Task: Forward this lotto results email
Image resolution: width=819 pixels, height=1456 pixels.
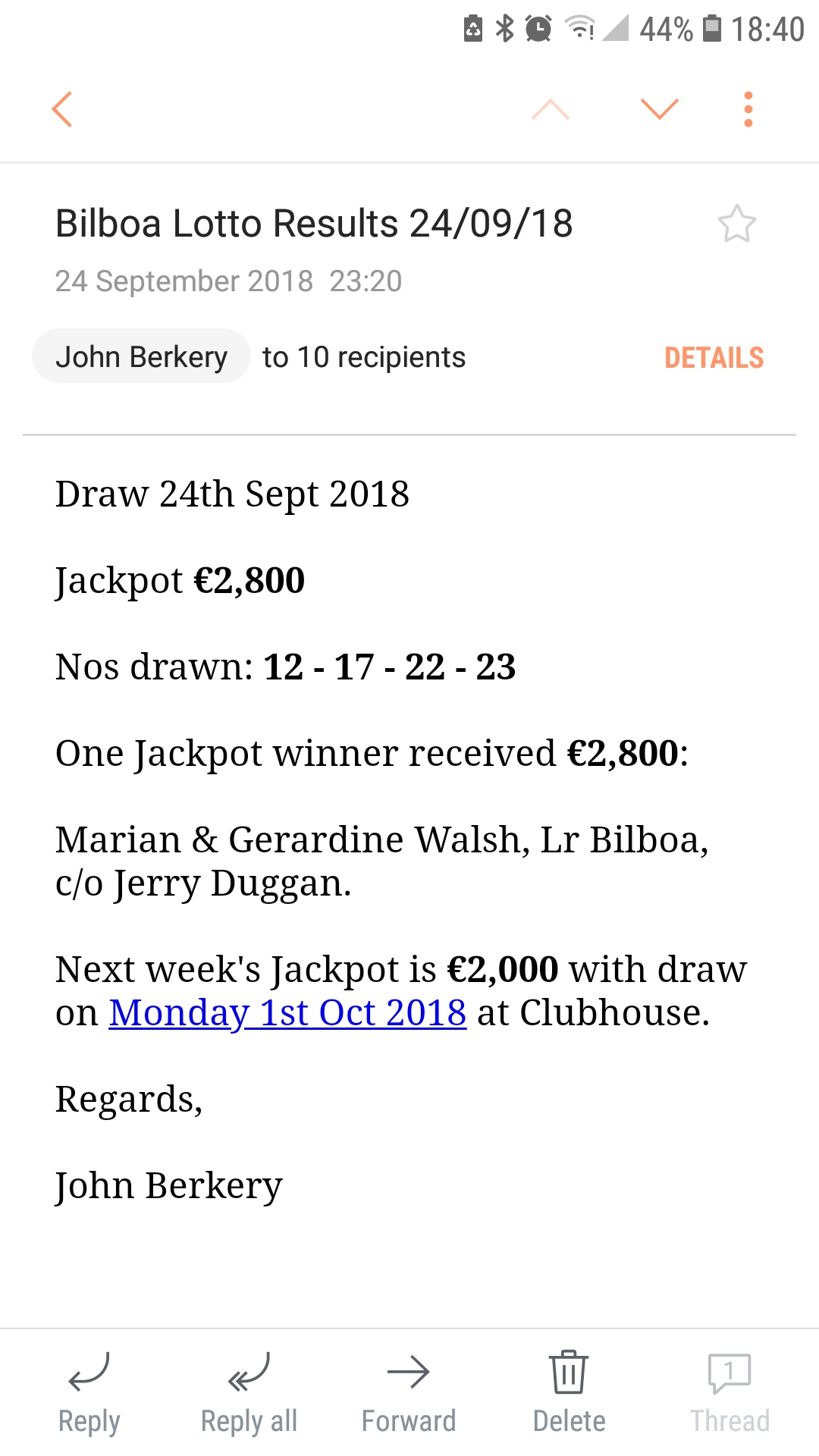Action: click(x=409, y=1393)
